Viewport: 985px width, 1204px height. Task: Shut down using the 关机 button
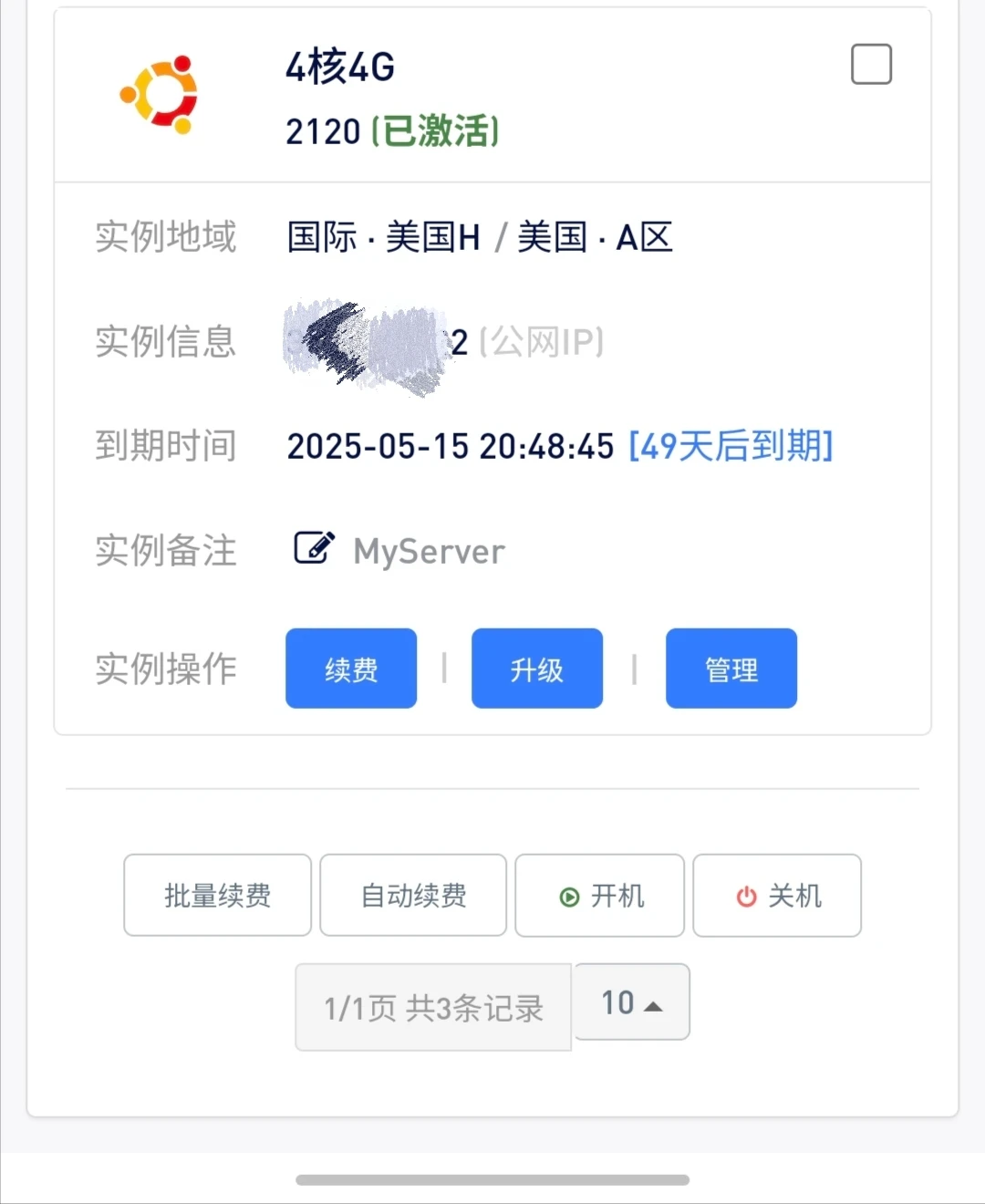(x=777, y=896)
